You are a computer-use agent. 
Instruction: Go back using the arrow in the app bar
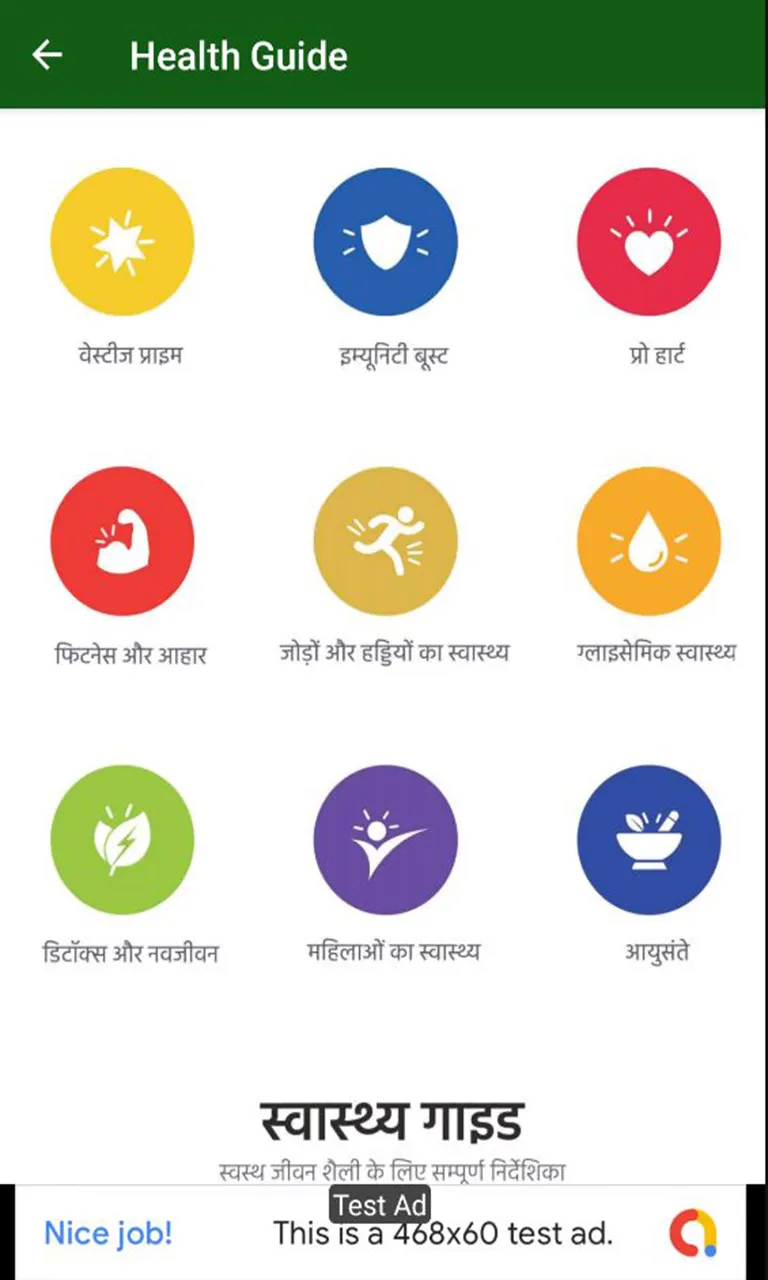tap(47, 55)
